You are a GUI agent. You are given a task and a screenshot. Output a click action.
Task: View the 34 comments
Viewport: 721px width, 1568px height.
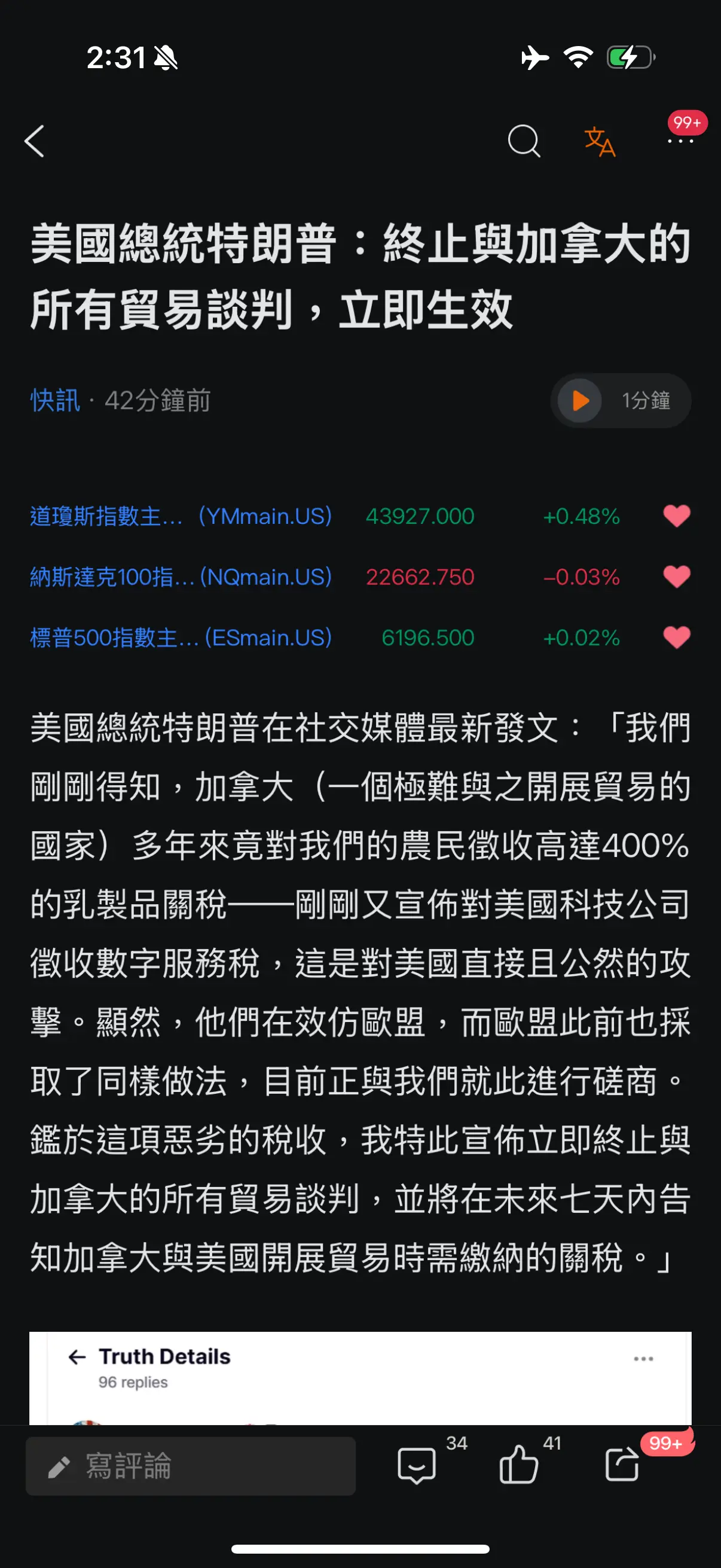[417, 1465]
